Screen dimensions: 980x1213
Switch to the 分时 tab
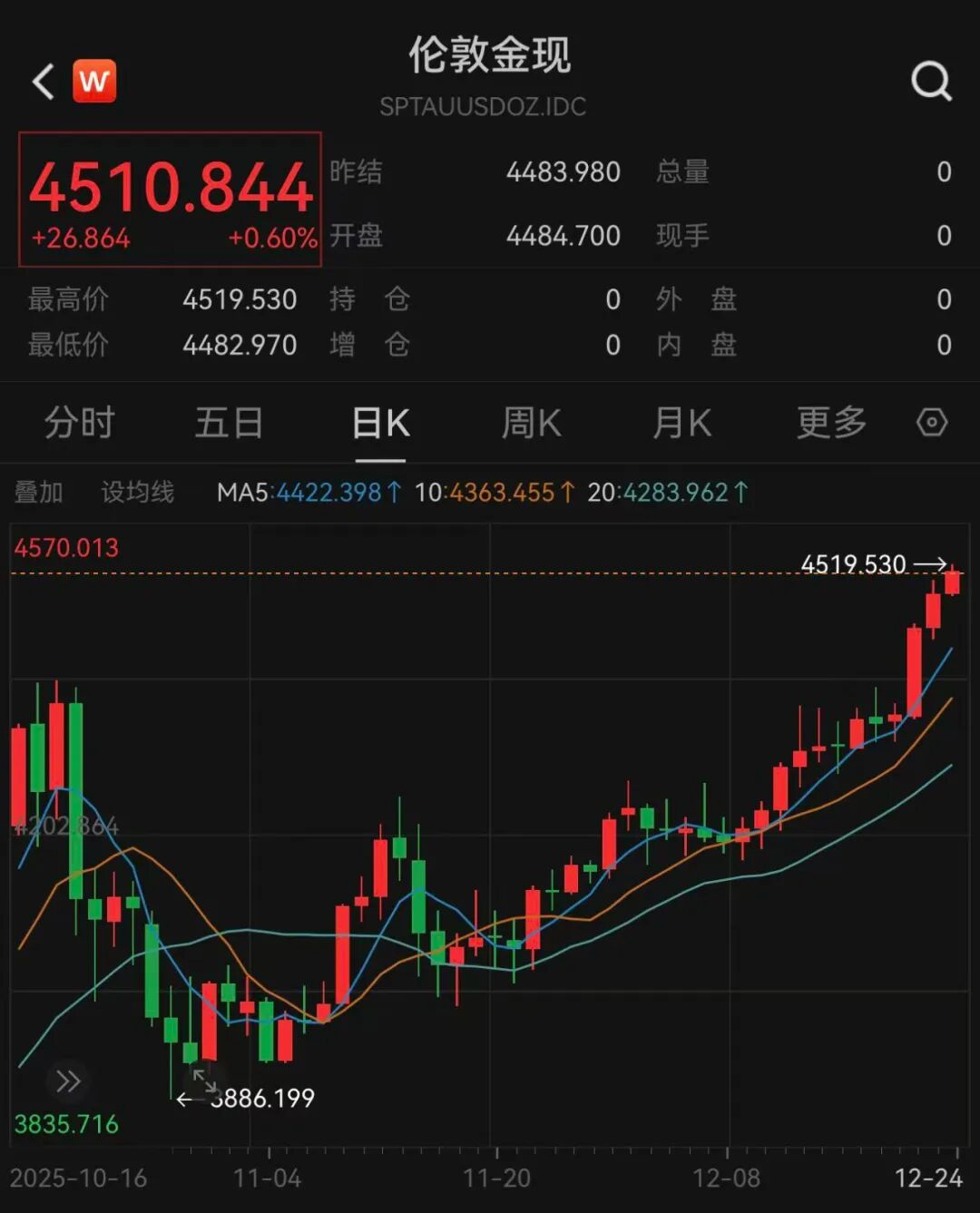point(80,423)
